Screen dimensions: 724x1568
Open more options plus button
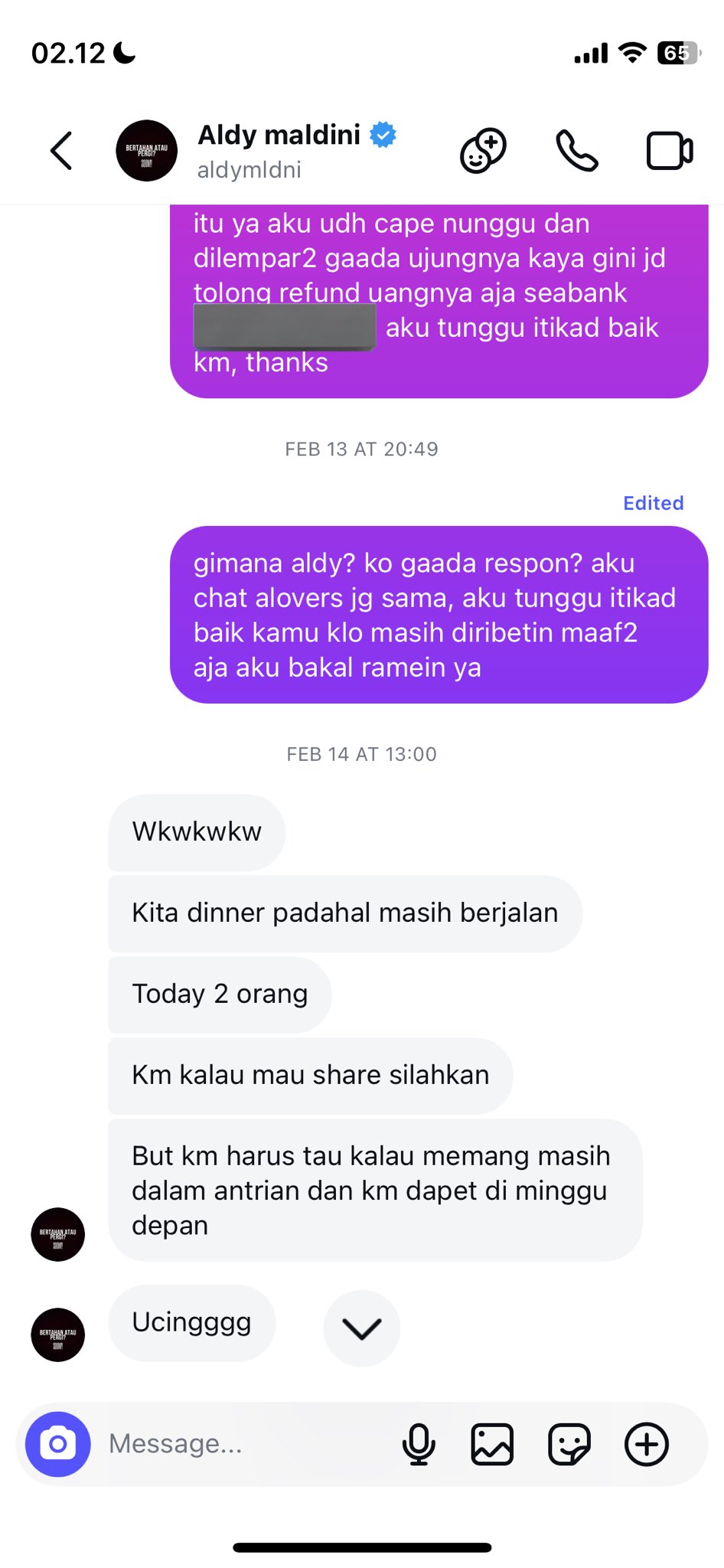647,1444
